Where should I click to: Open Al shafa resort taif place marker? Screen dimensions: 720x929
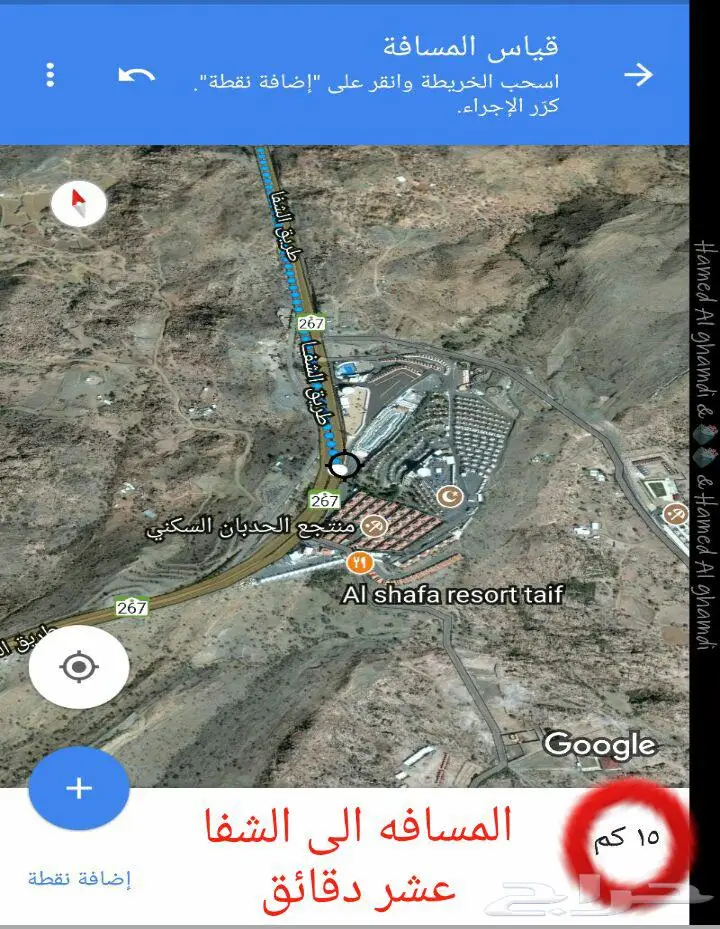click(359, 564)
